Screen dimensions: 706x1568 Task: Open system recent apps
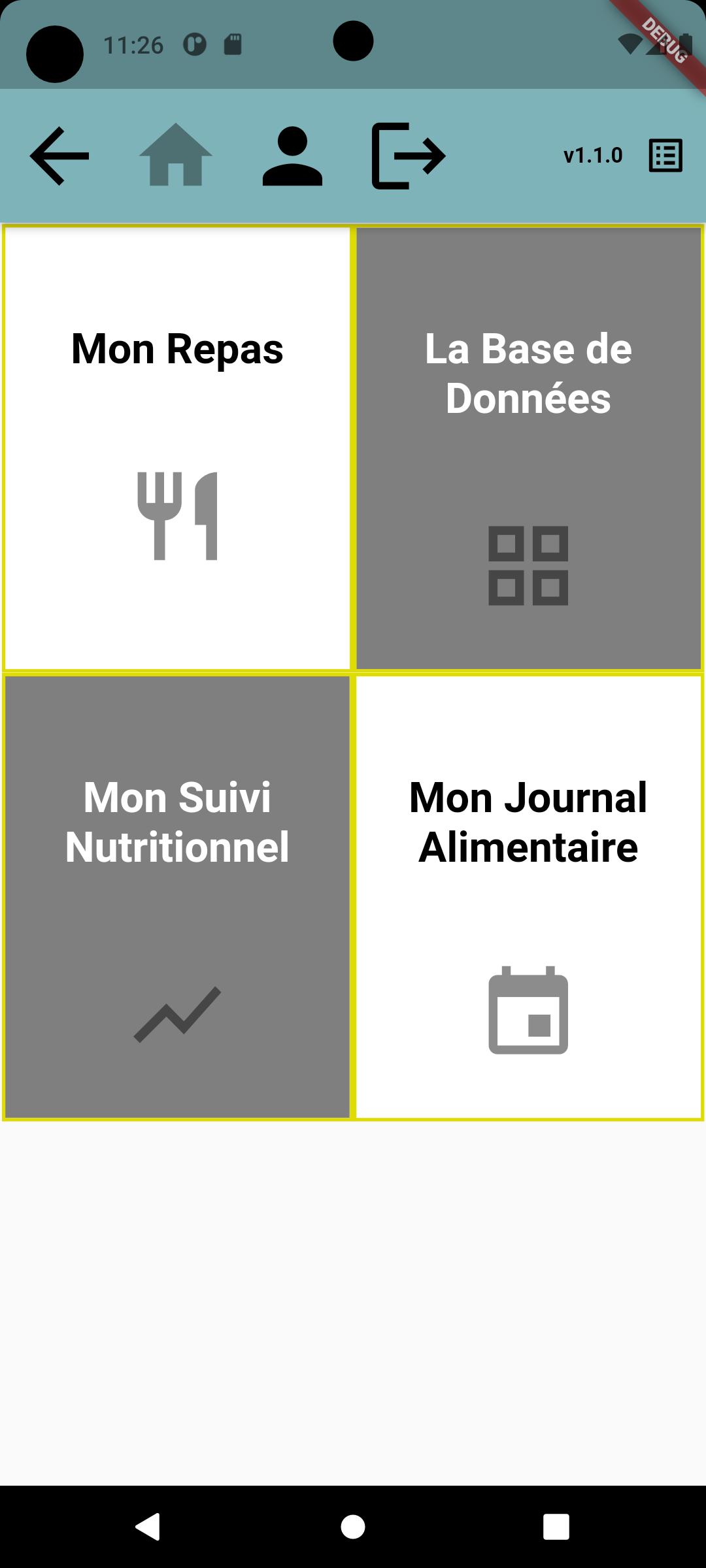(556, 1527)
